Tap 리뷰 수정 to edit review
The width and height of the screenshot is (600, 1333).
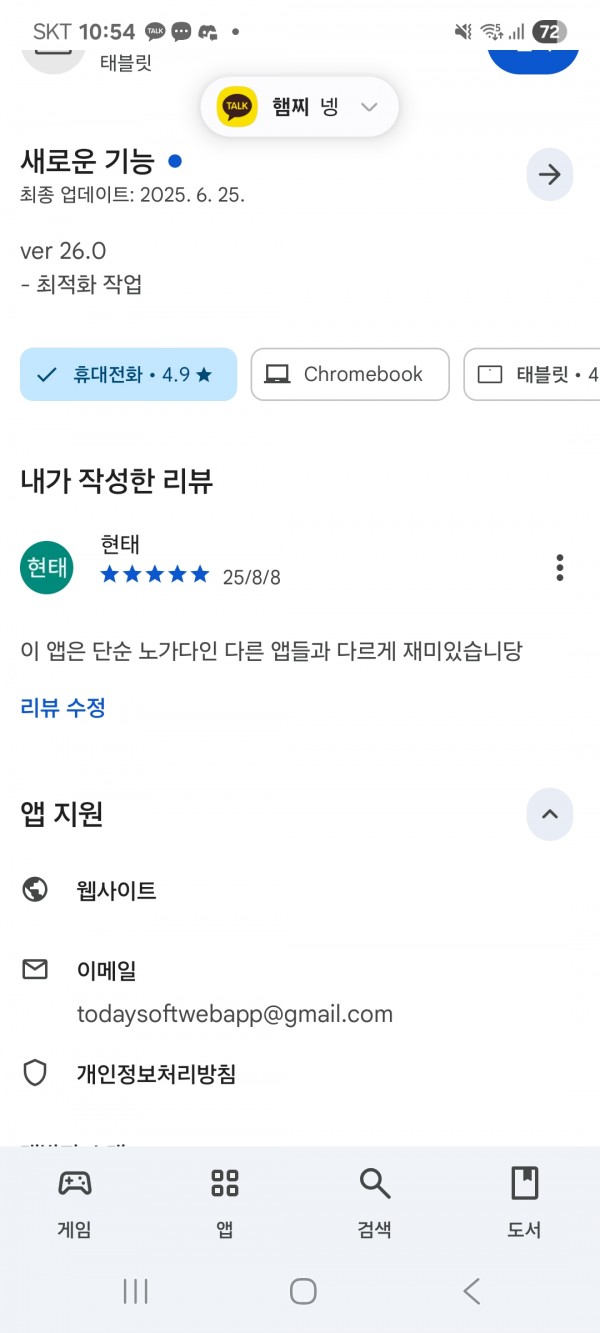tap(63, 708)
